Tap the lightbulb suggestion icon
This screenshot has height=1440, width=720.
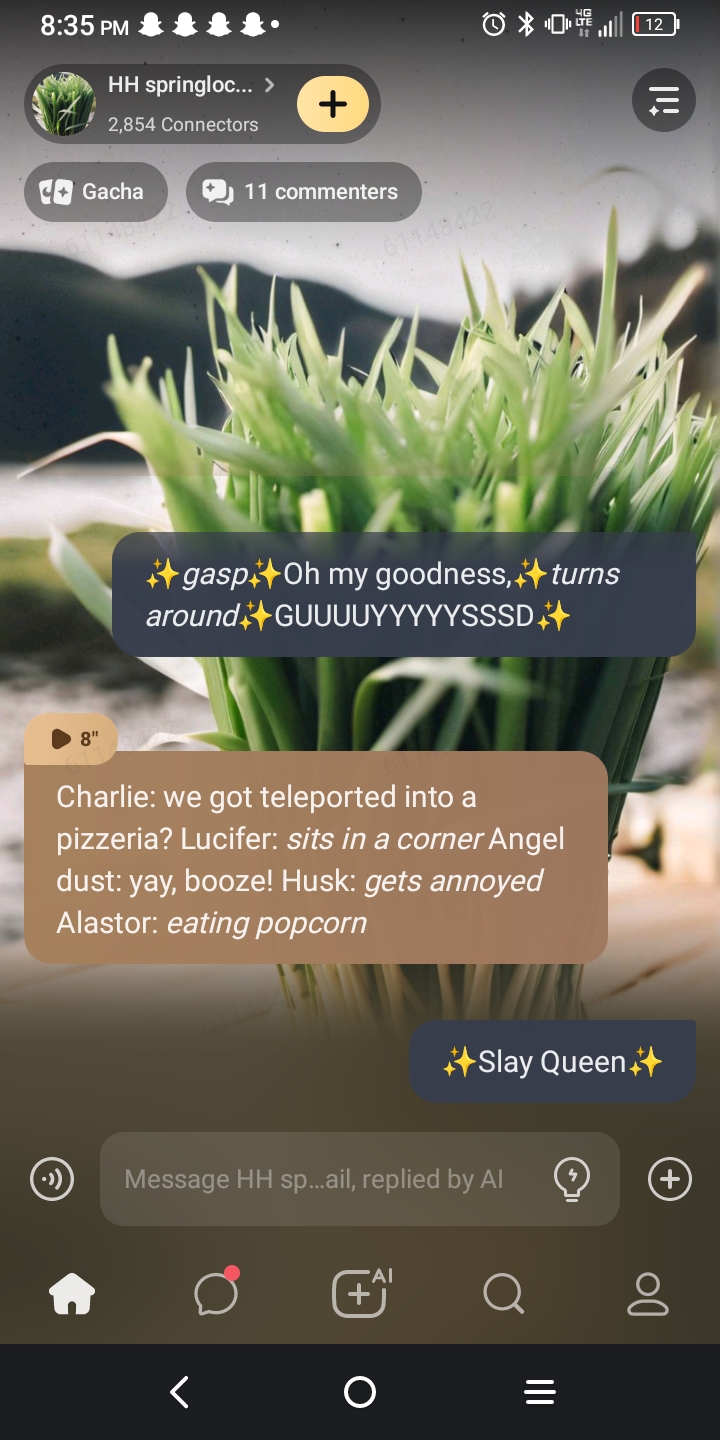(x=572, y=1179)
